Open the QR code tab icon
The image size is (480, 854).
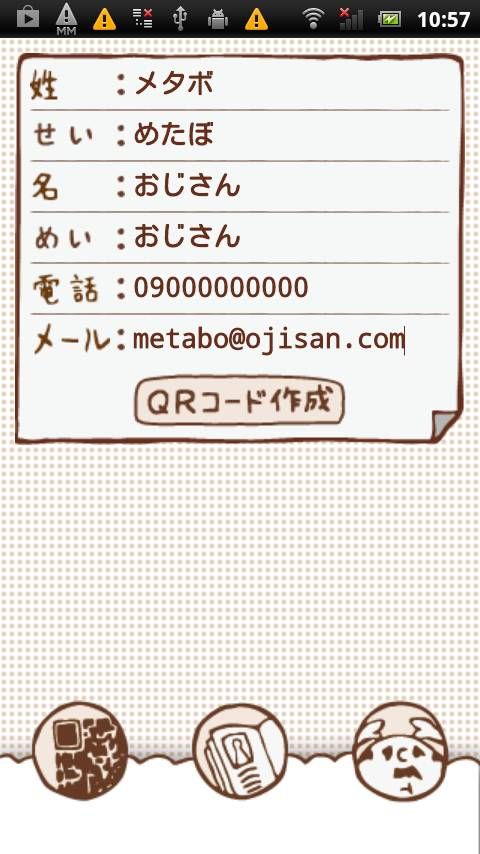coord(80,752)
